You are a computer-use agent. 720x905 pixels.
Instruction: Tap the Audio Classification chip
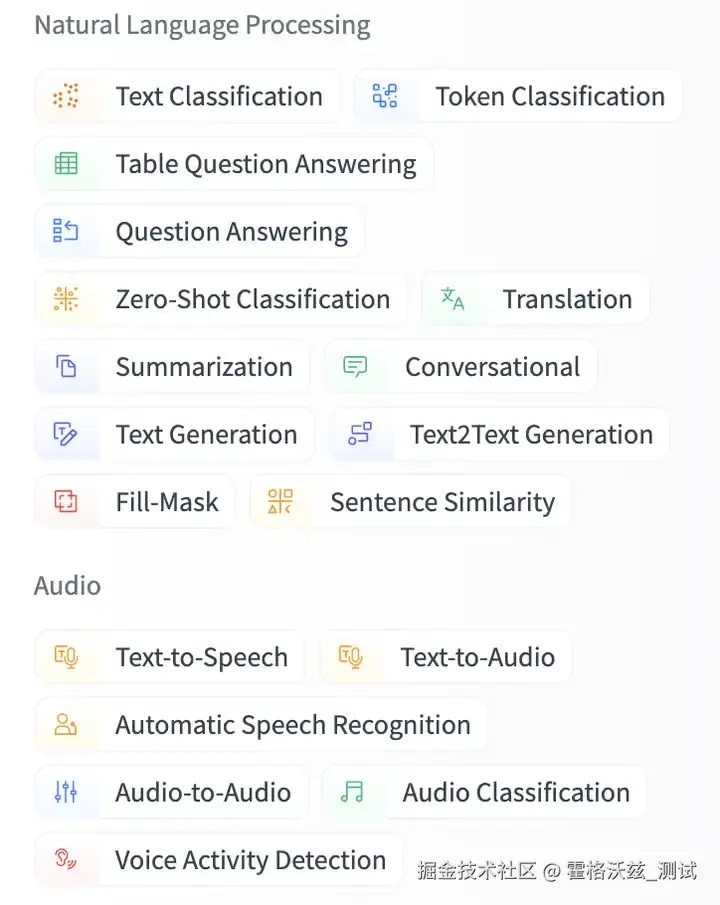point(485,793)
